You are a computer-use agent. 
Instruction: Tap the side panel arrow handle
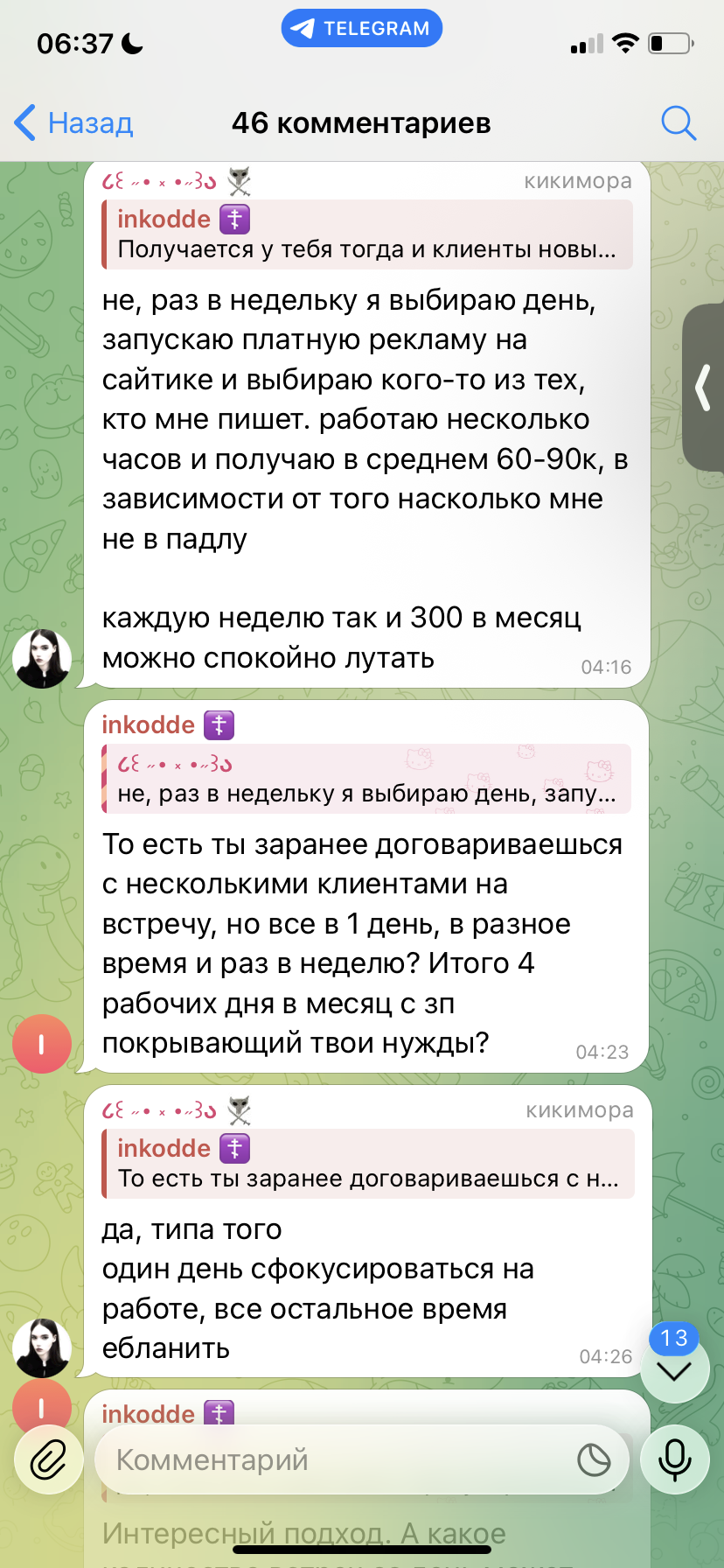pyautogui.click(x=704, y=388)
